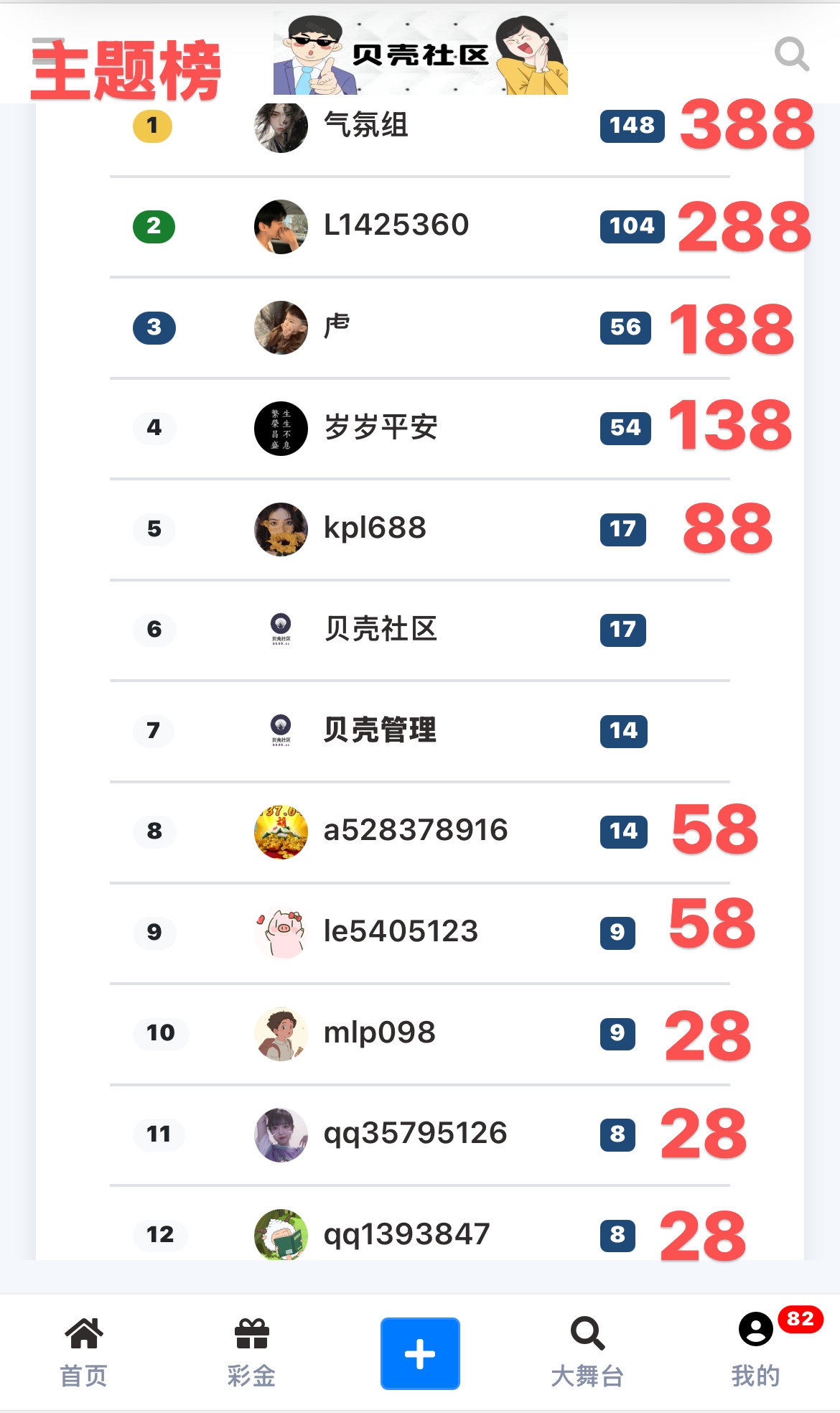Open the search magnifier icon at top
The image size is (840, 1413).
pyautogui.click(x=791, y=55)
